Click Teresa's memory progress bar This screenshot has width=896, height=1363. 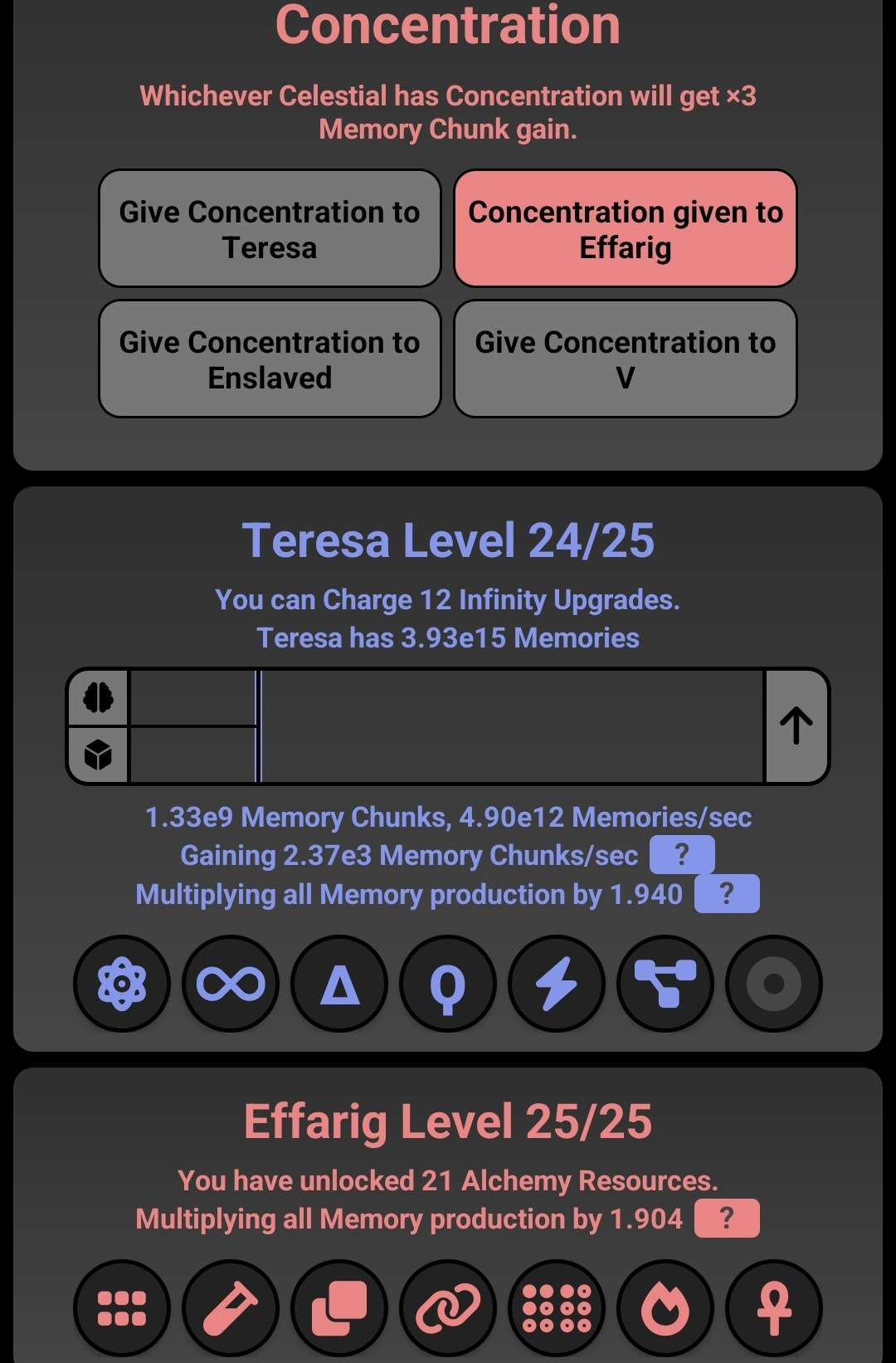[448, 724]
